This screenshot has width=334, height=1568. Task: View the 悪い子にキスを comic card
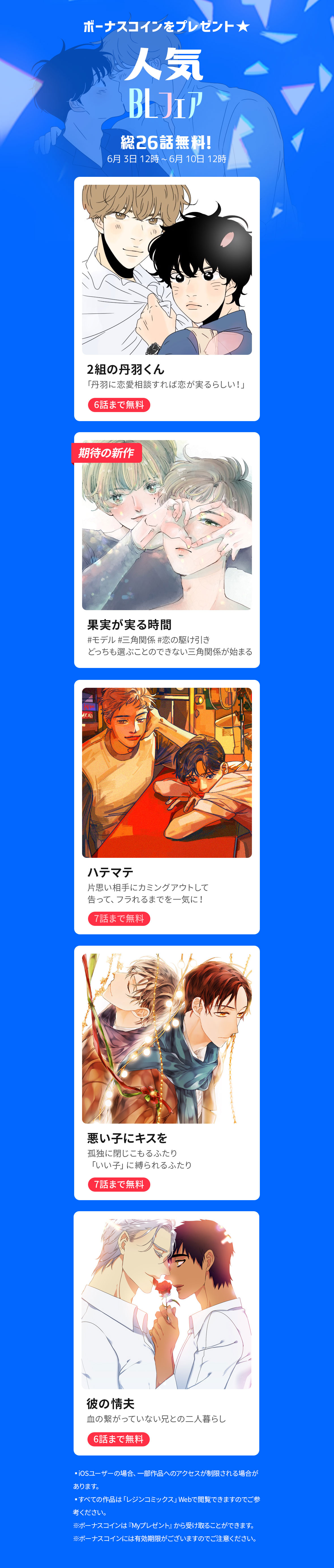pos(167,1073)
